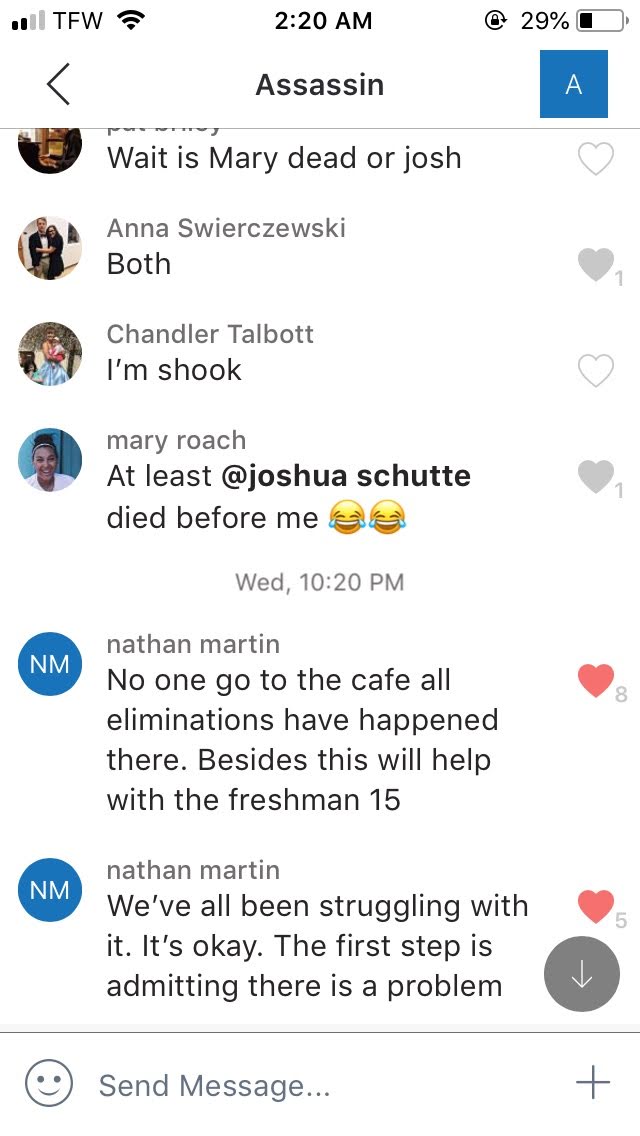The width and height of the screenshot is (640, 1136).
Task: Like the "Wait is Mary dead or josh" message
Action: 596,158
